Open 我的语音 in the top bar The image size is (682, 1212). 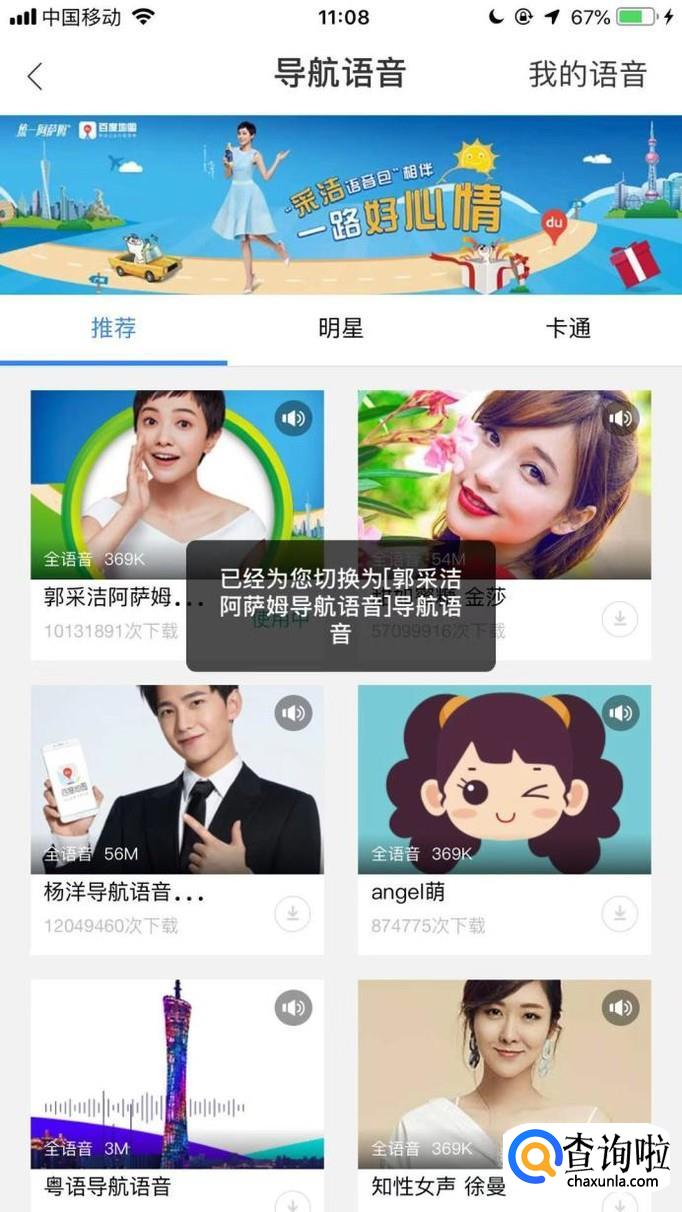[x=587, y=74]
